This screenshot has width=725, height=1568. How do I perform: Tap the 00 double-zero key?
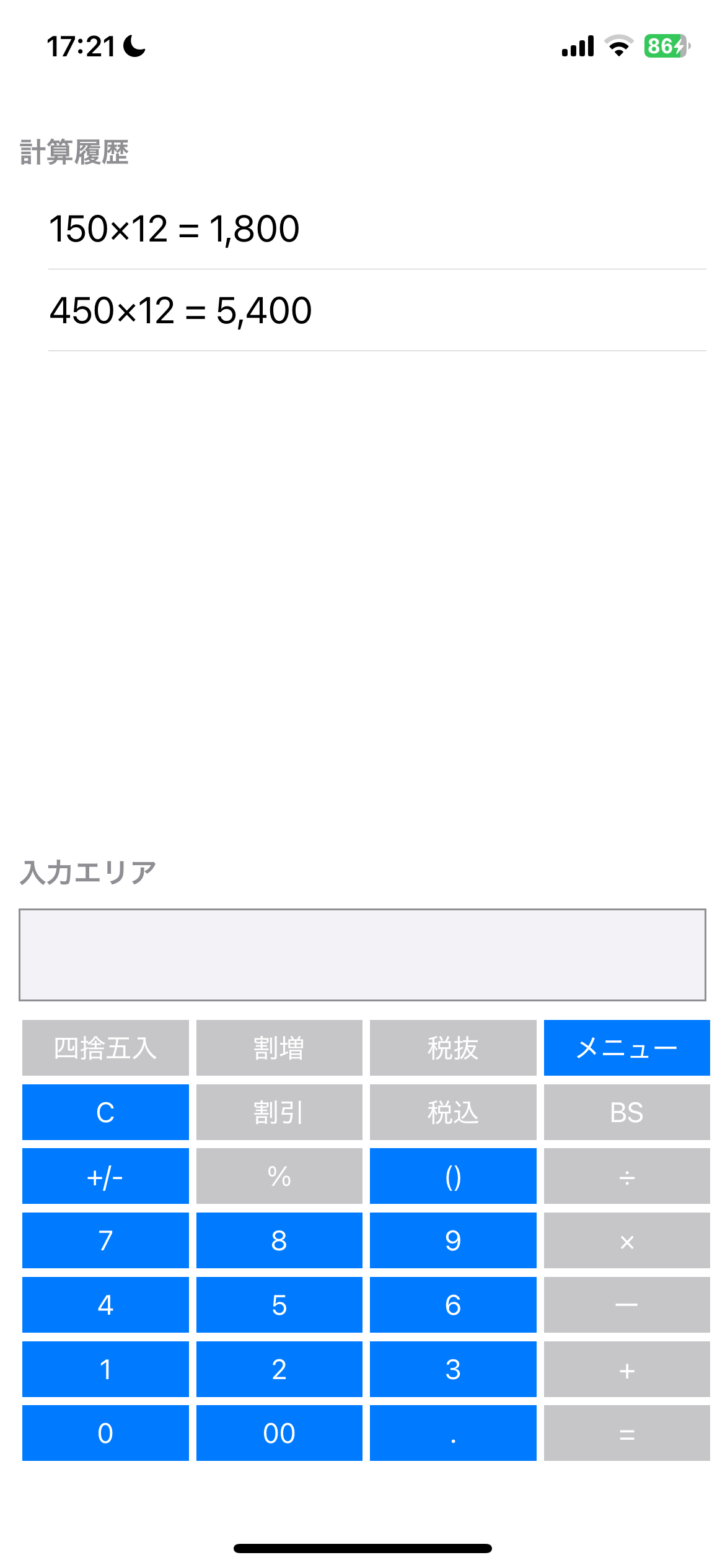tap(279, 1433)
